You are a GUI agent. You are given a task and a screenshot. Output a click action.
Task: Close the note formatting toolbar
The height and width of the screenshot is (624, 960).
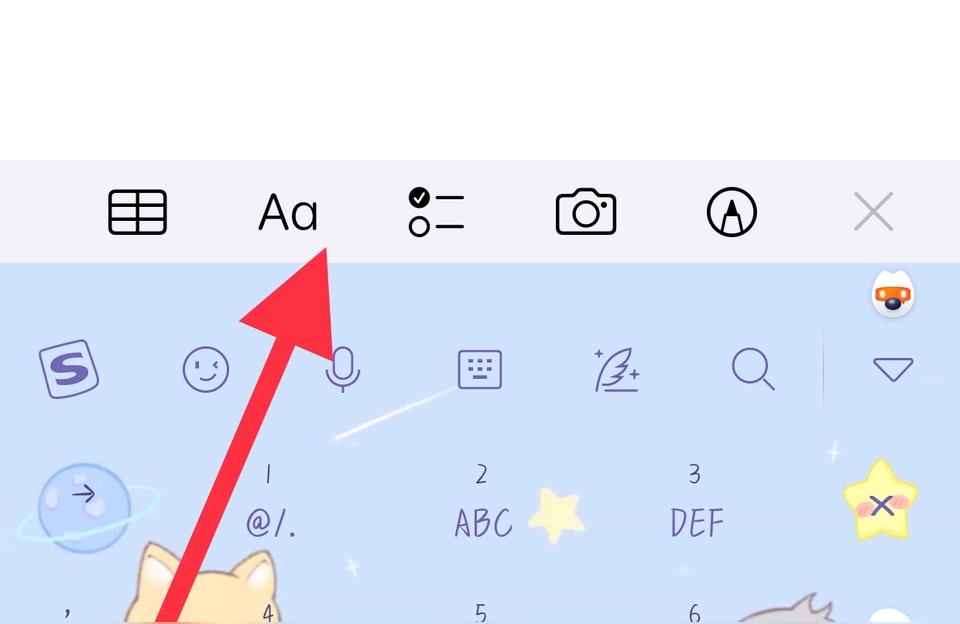pos(873,212)
